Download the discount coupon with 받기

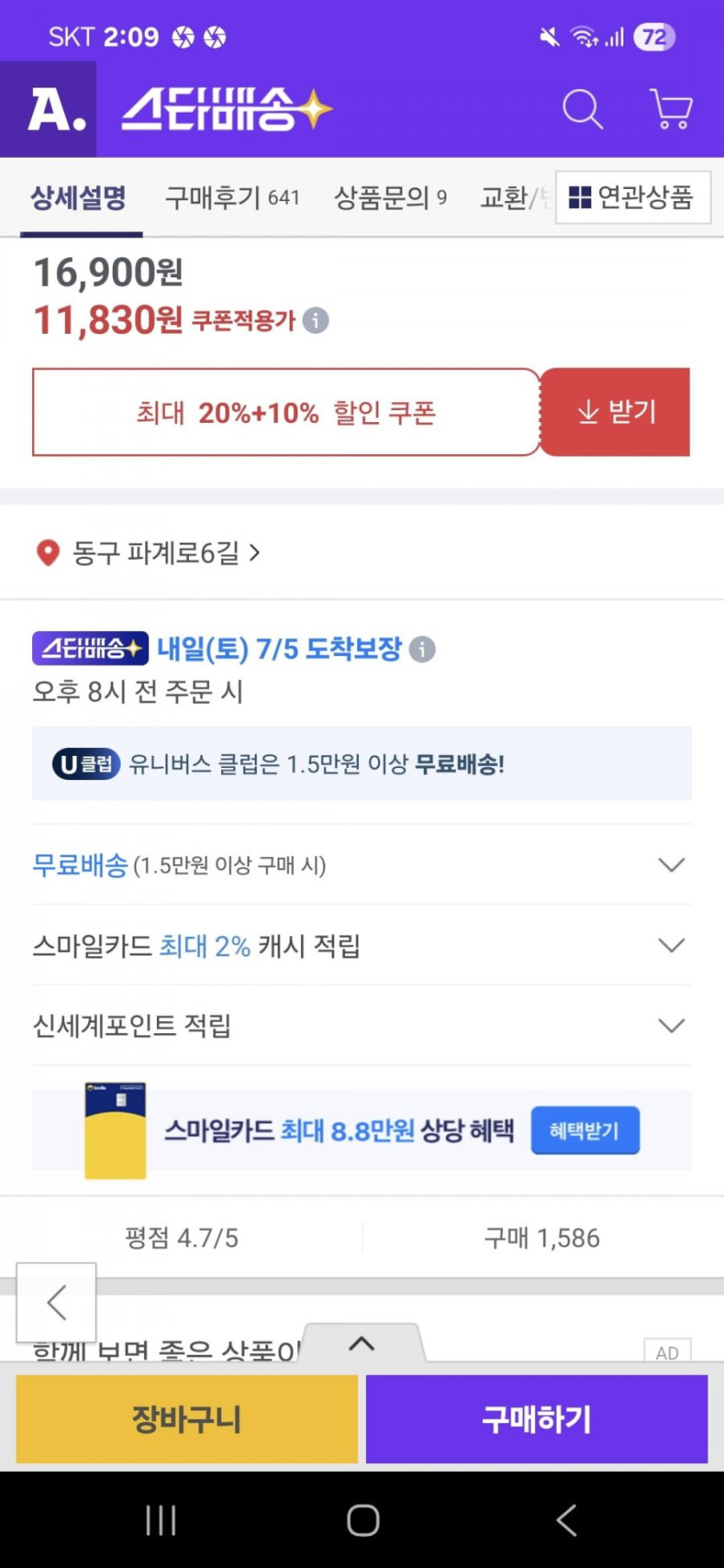click(616, 412)
